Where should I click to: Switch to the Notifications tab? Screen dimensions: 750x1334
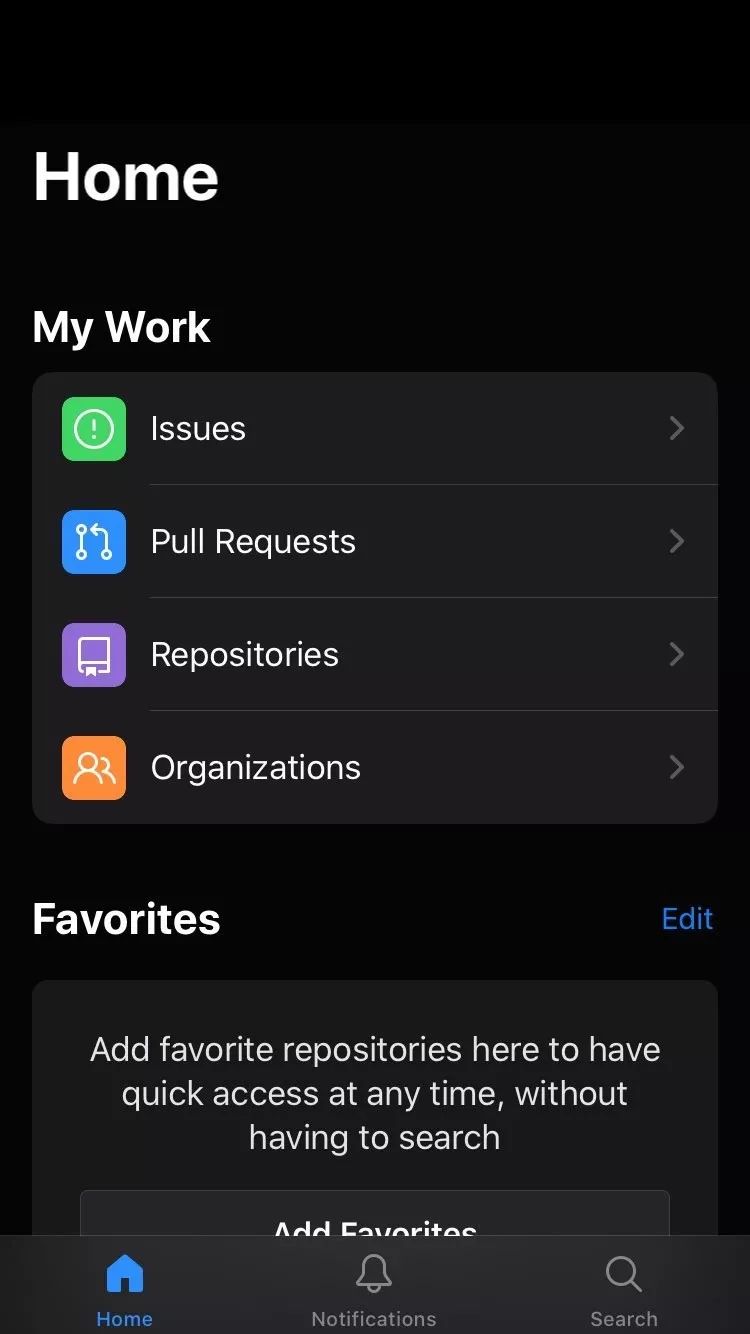click(374, 1290)
